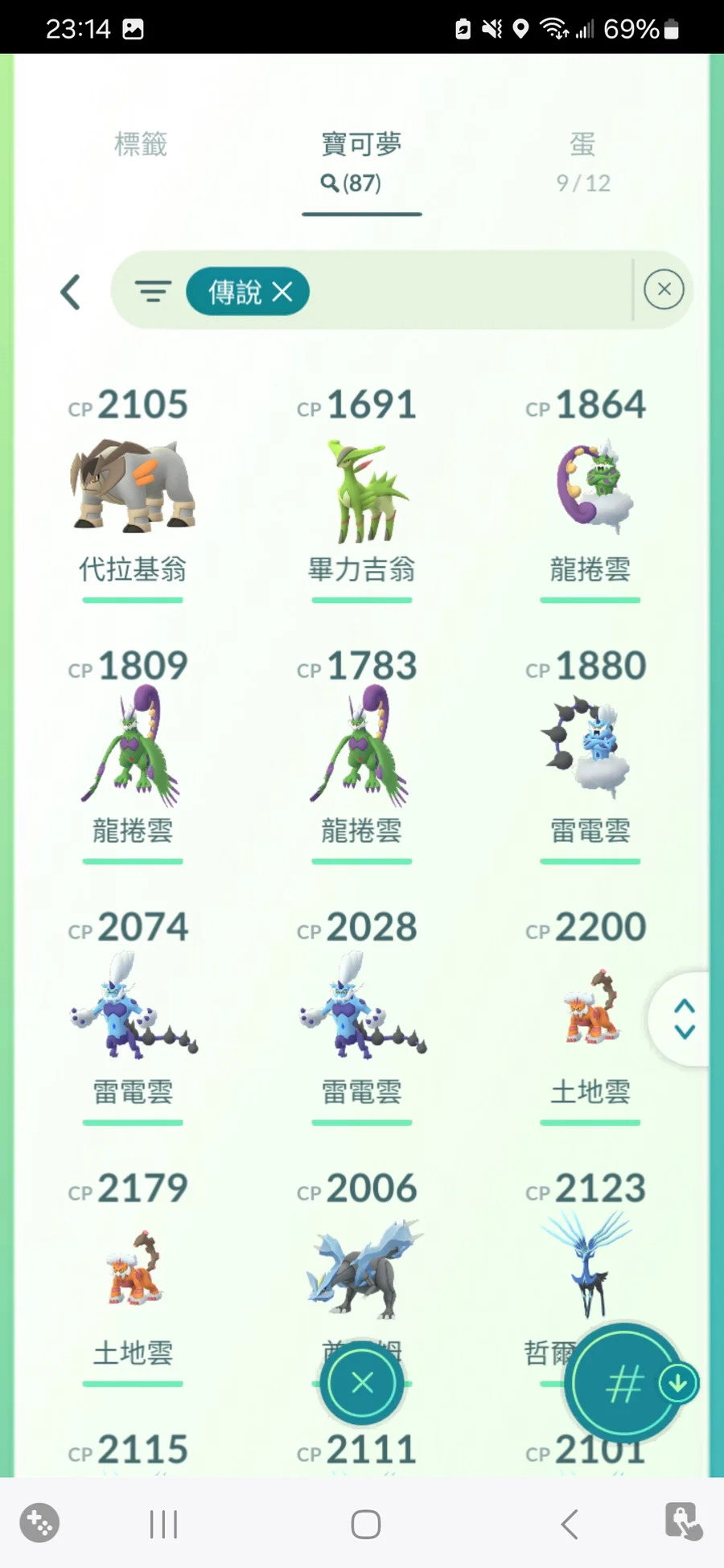View 雷電雲 with CP 1880
Screen dimensions: 724x1568
[x=590, y=748]
